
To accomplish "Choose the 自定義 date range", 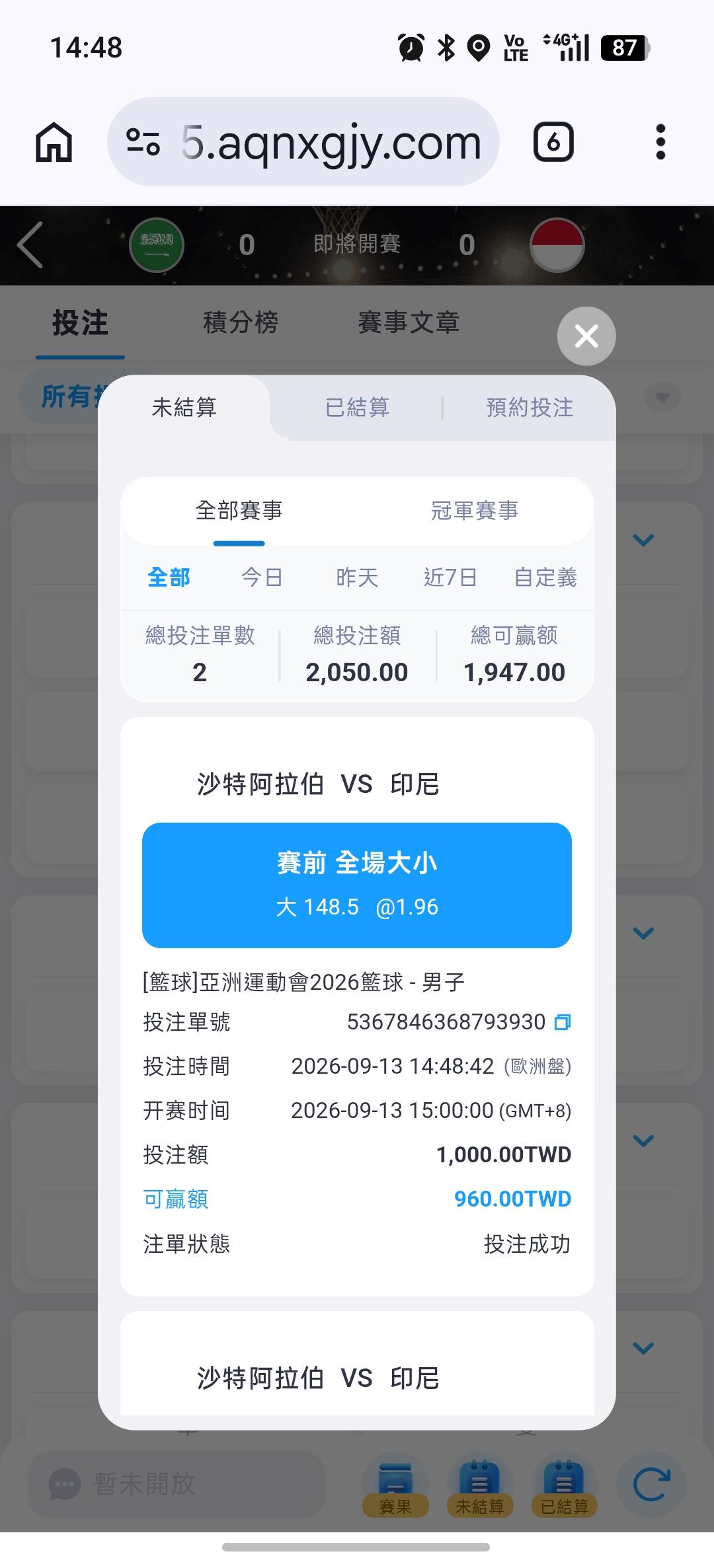I will (545, 578).
